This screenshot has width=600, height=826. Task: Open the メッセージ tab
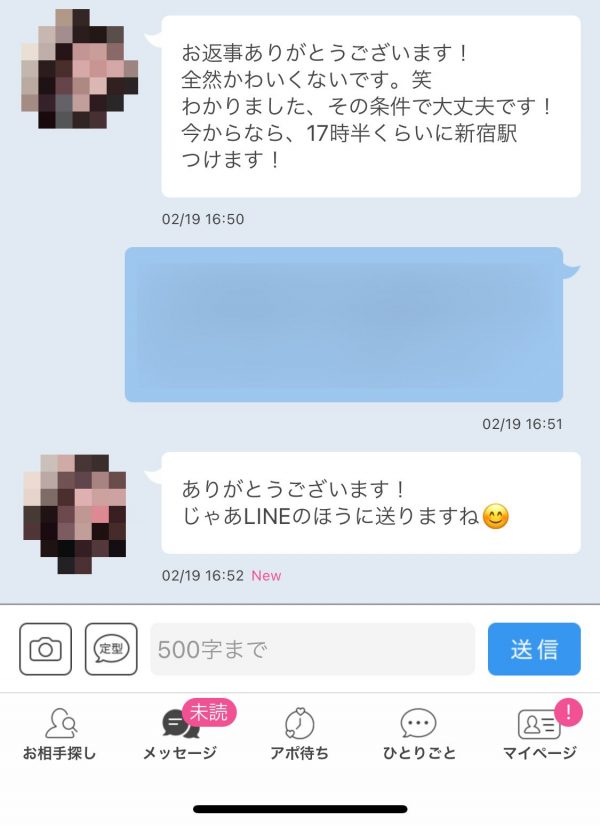click(x=180, y=734)
